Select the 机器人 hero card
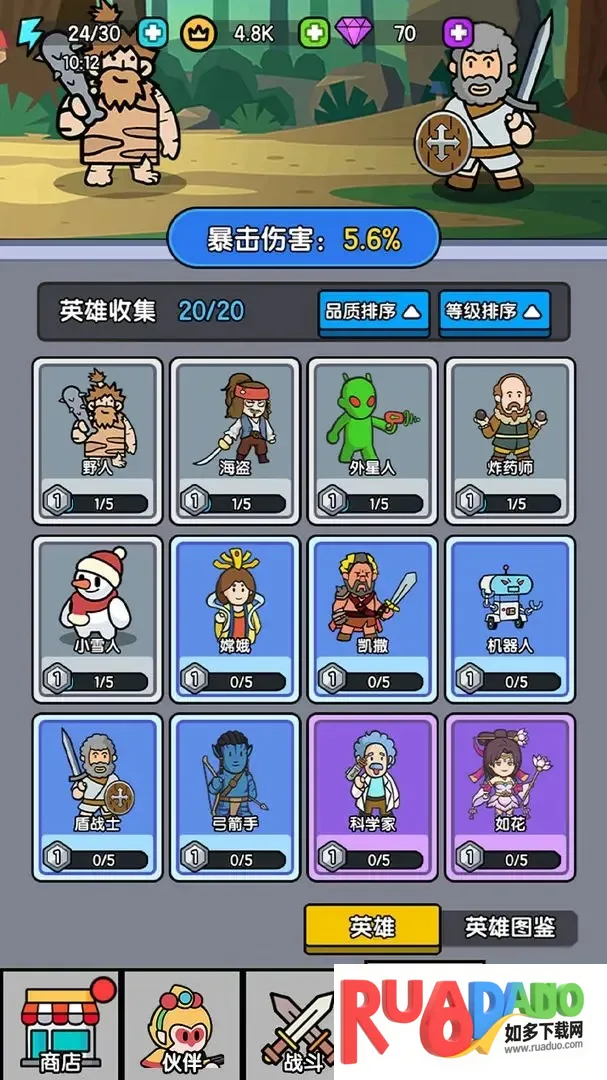Image resolution: width=607 pixels, height=1080 pixels. tap(510, 618)
